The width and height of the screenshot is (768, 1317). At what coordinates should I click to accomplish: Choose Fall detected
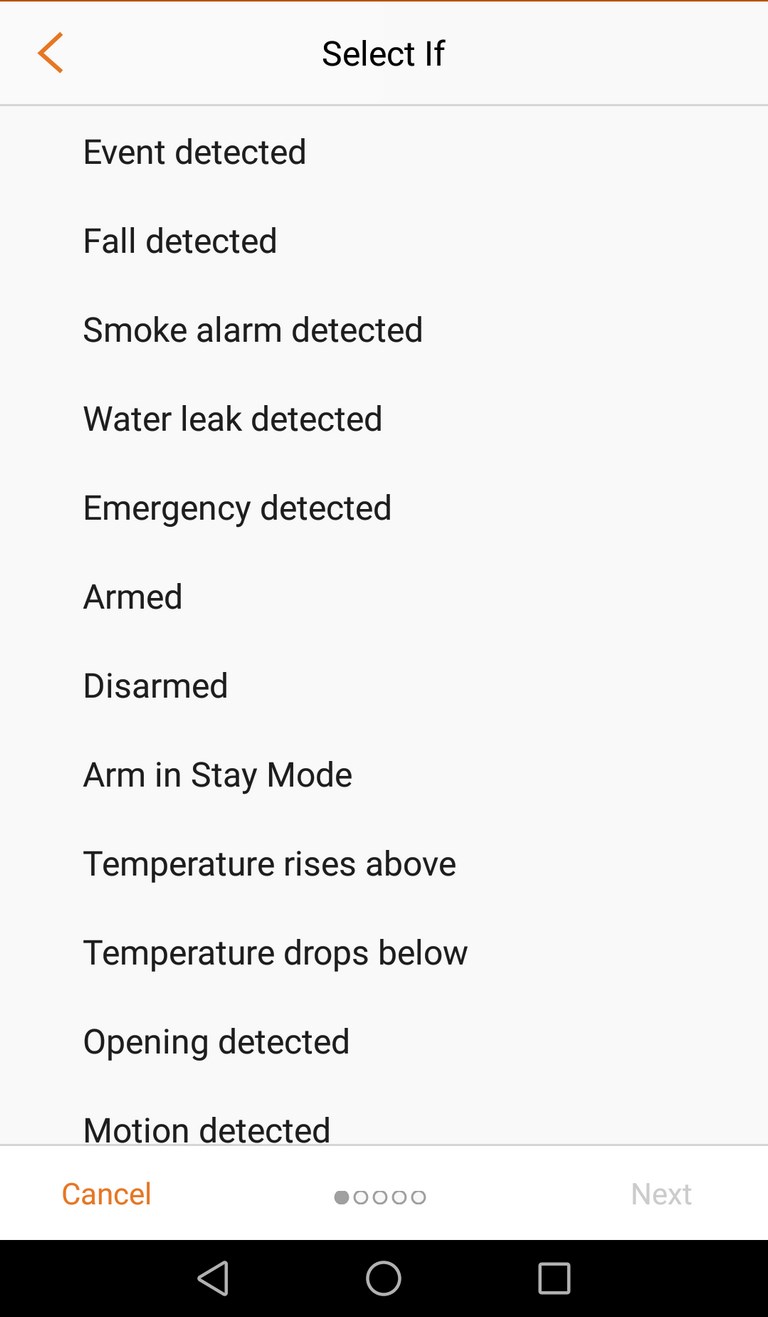384,241
